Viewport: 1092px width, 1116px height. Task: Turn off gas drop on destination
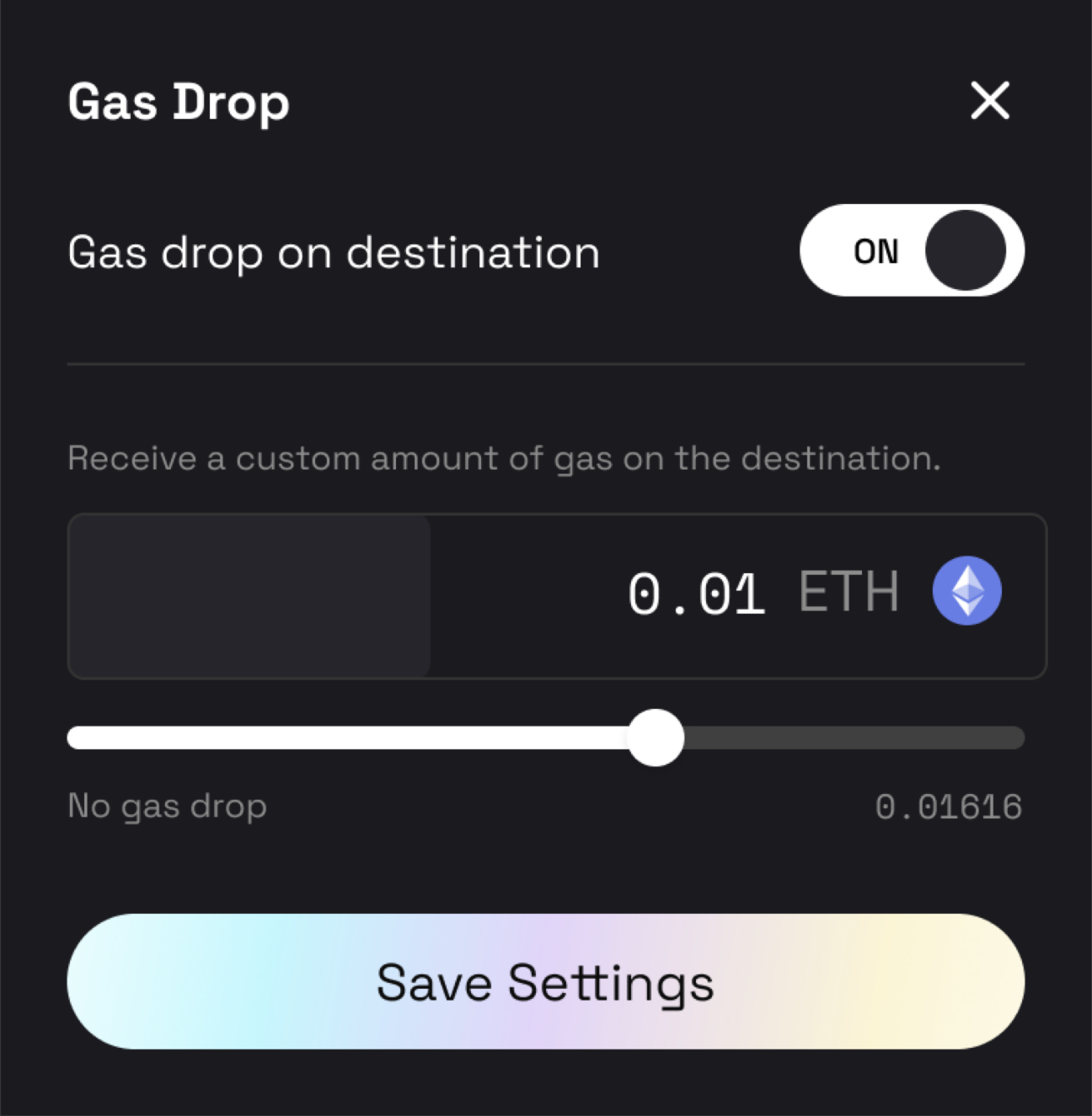[912, 250]
